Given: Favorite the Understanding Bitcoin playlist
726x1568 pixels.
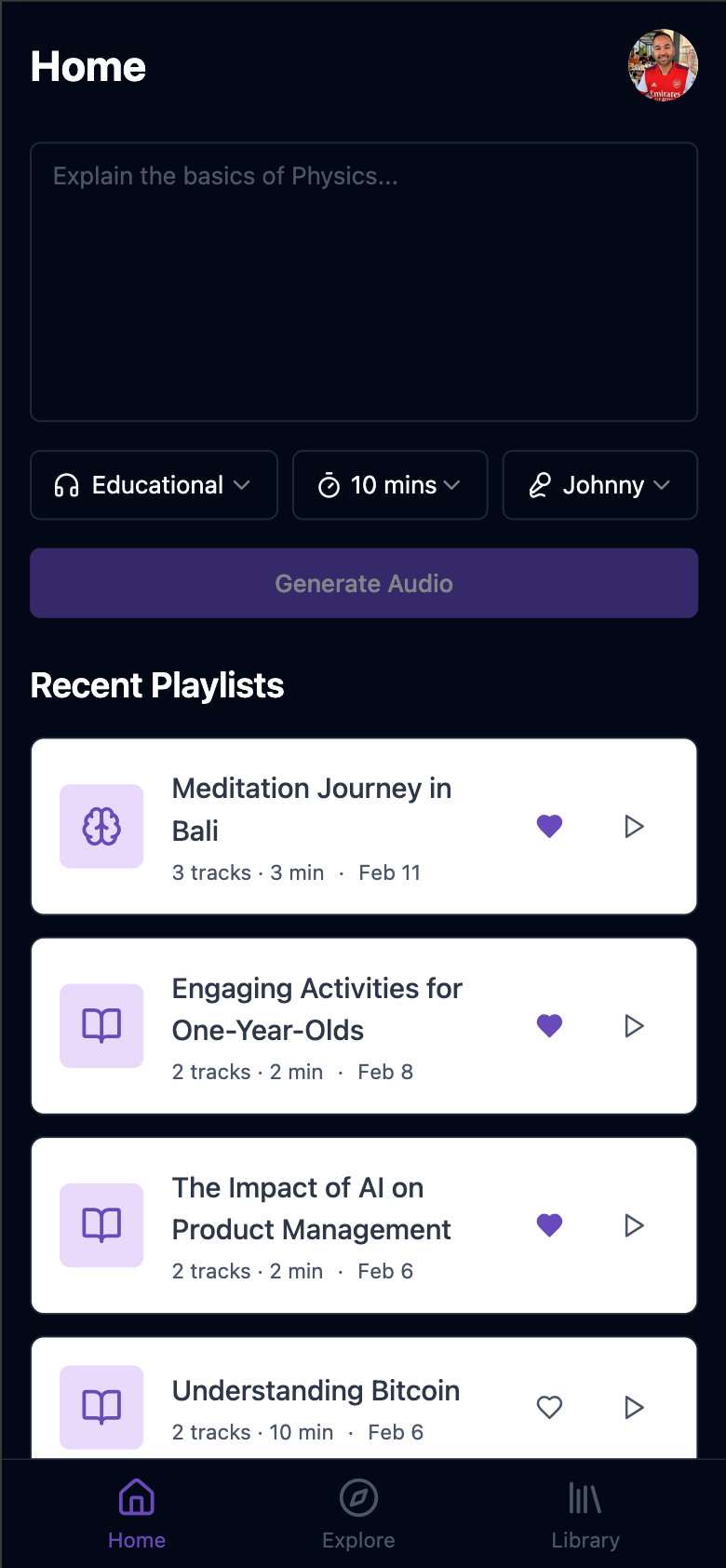Looking at the screenshot, I should click(549, 1407).
